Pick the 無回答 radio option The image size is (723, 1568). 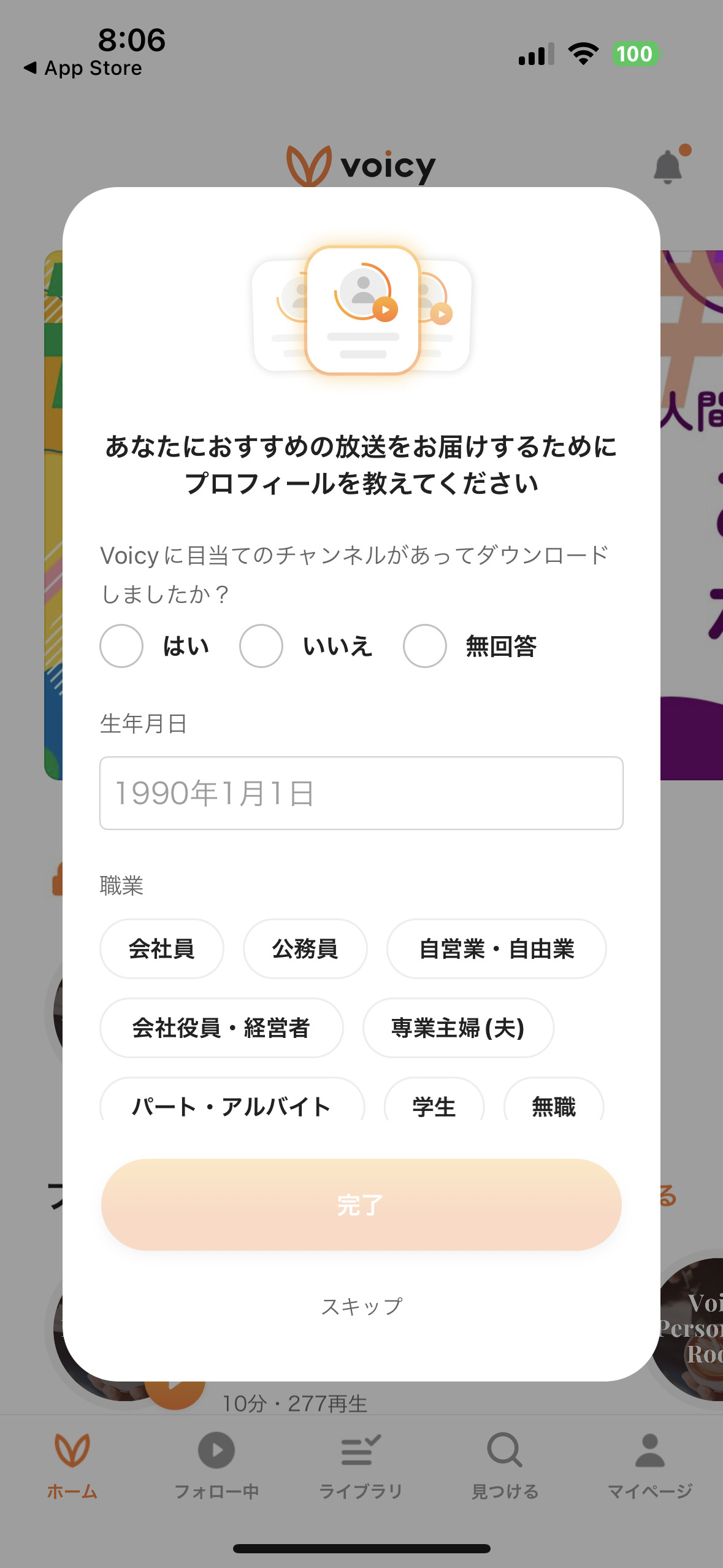click(424, 646)
